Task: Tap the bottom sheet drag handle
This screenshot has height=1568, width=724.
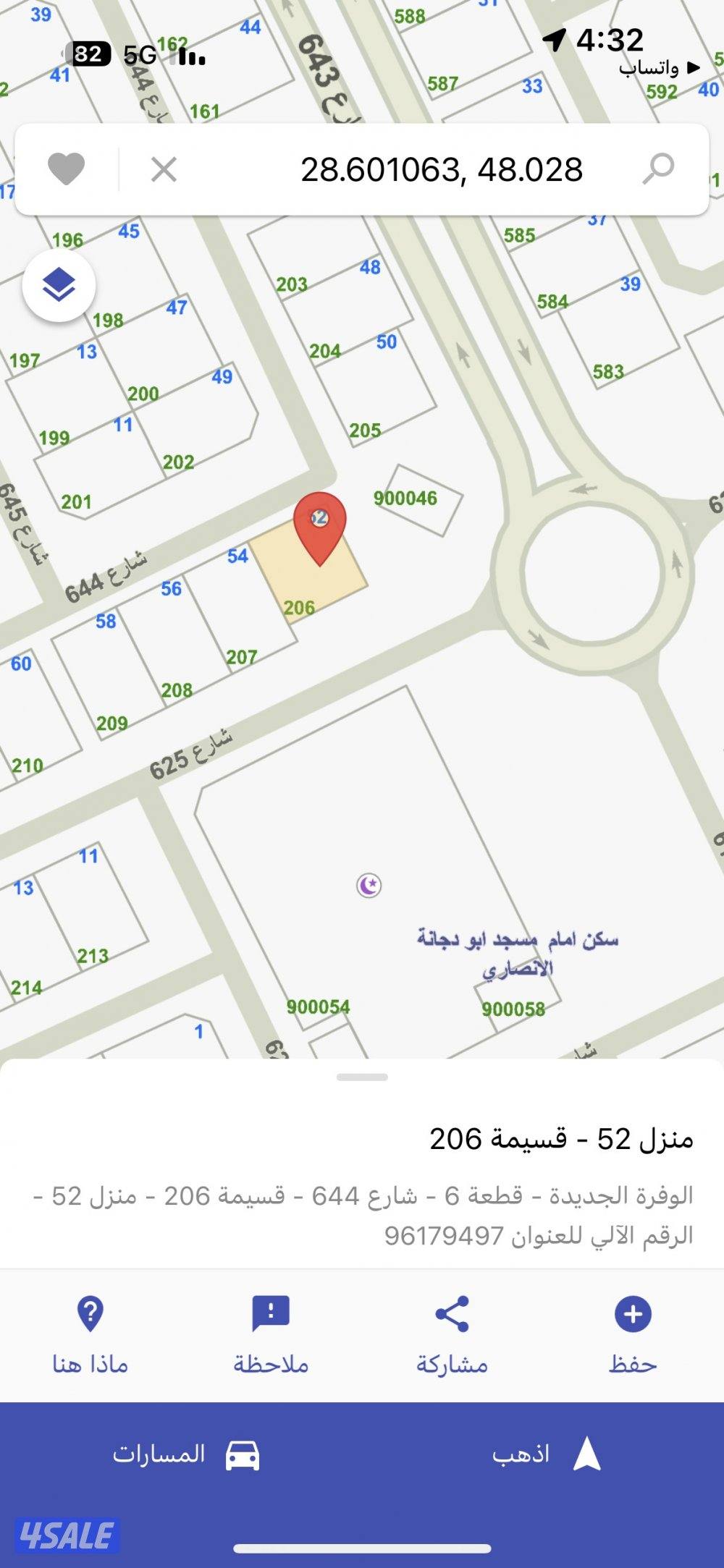Action: pos(362,1077)
